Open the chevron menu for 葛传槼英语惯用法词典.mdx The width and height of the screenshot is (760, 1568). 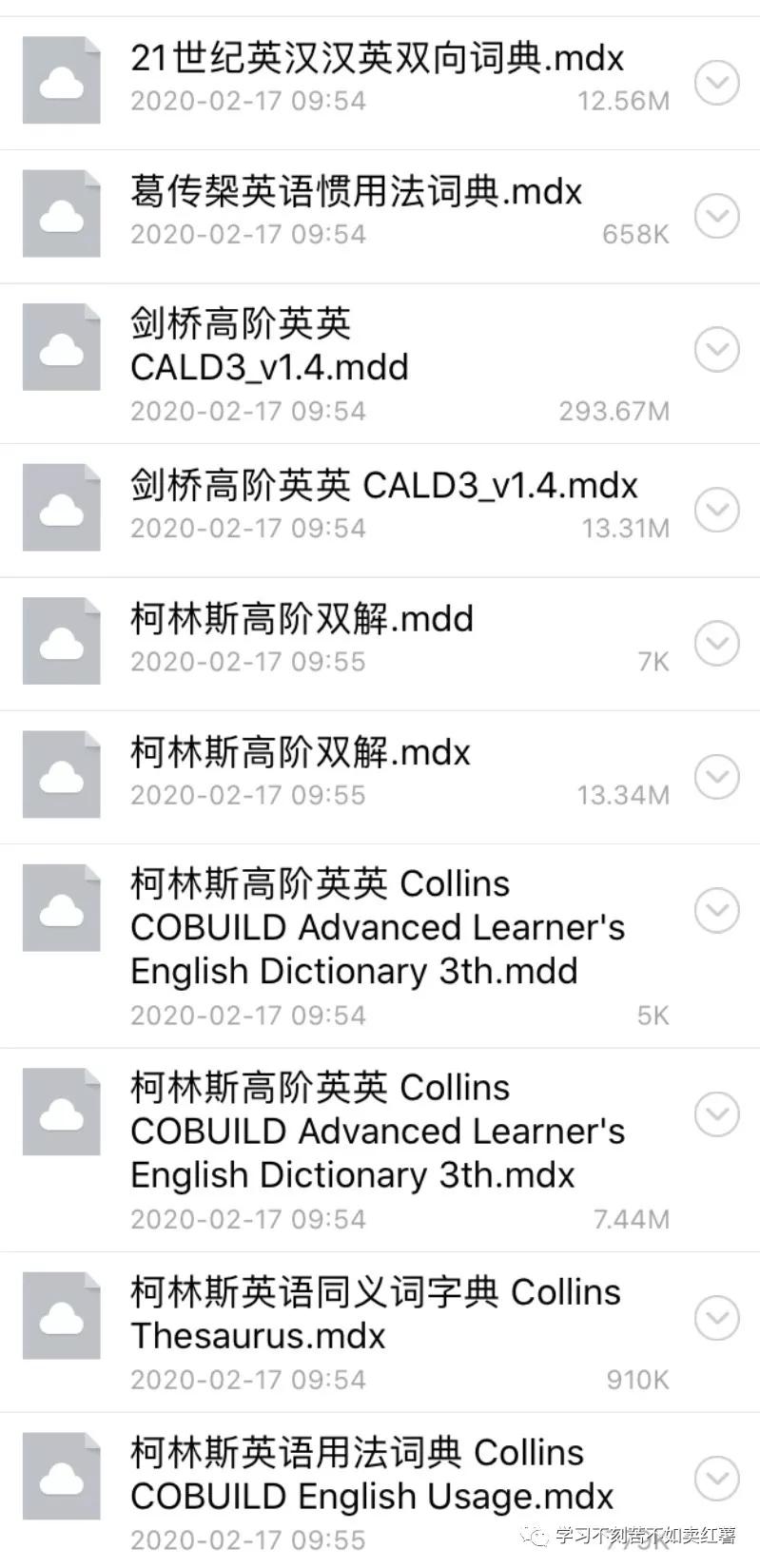tap(714, 214)
